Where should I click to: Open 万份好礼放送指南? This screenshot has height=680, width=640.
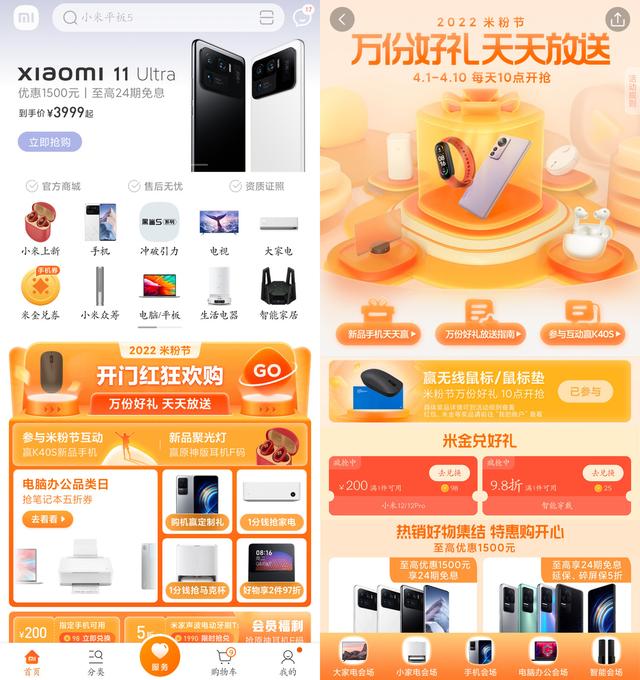(478, 320)
